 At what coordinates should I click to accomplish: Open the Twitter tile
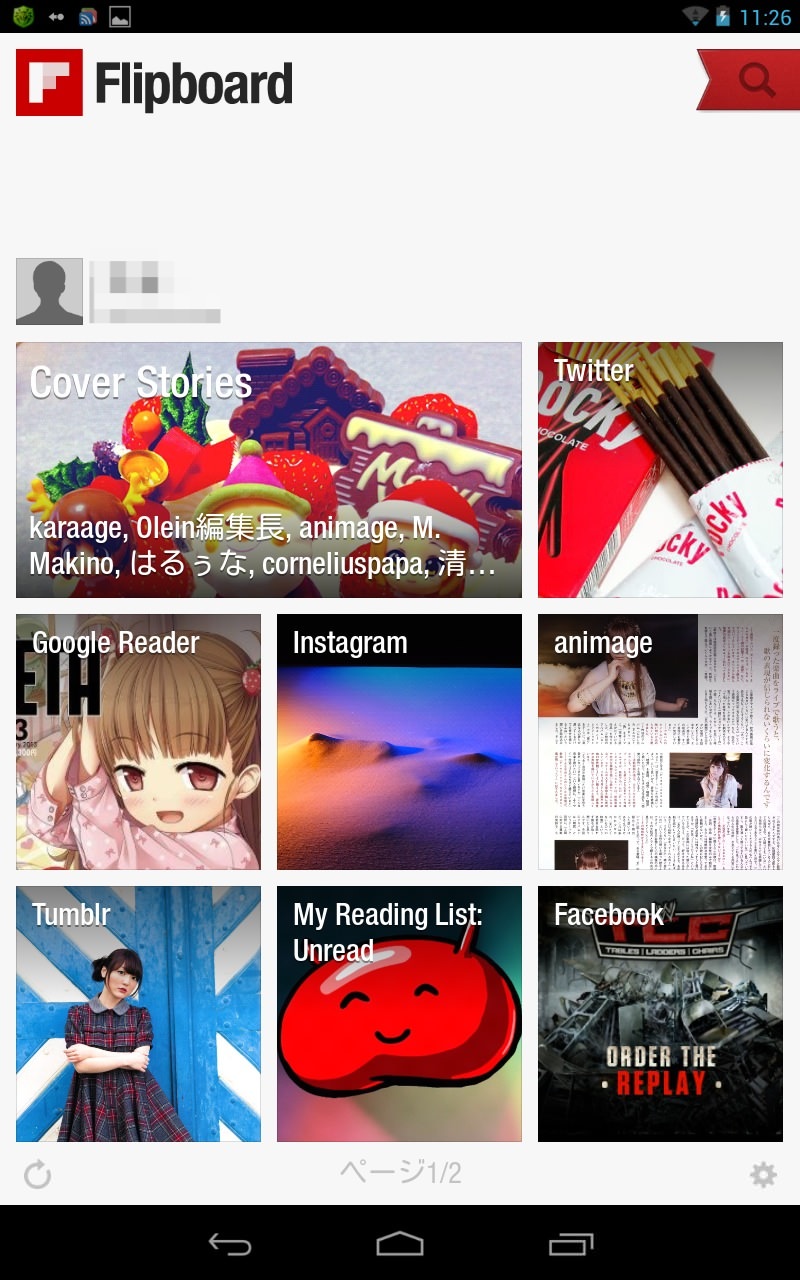click(x=660, y=470)
